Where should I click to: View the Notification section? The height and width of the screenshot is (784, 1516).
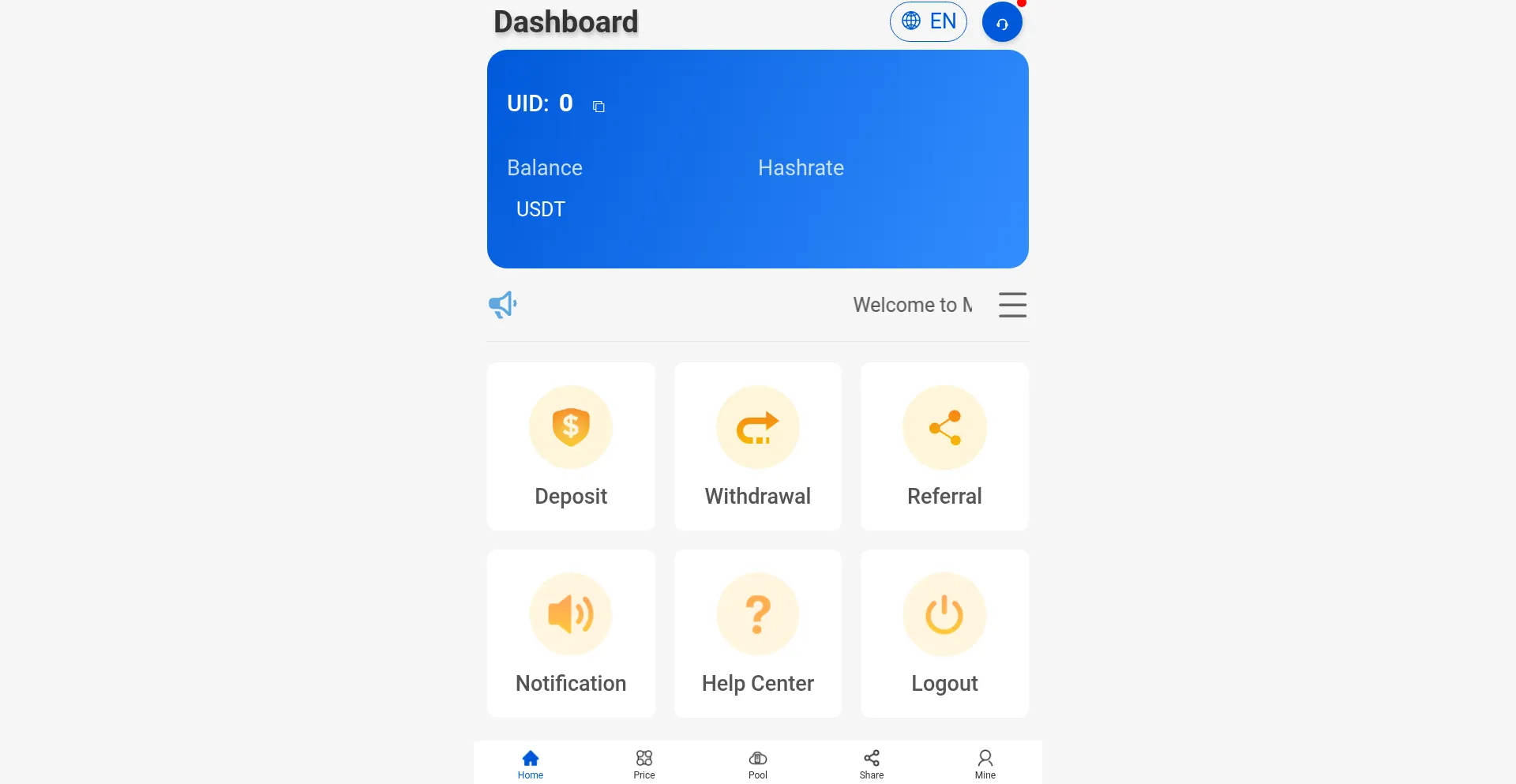[x=571, y=633]
